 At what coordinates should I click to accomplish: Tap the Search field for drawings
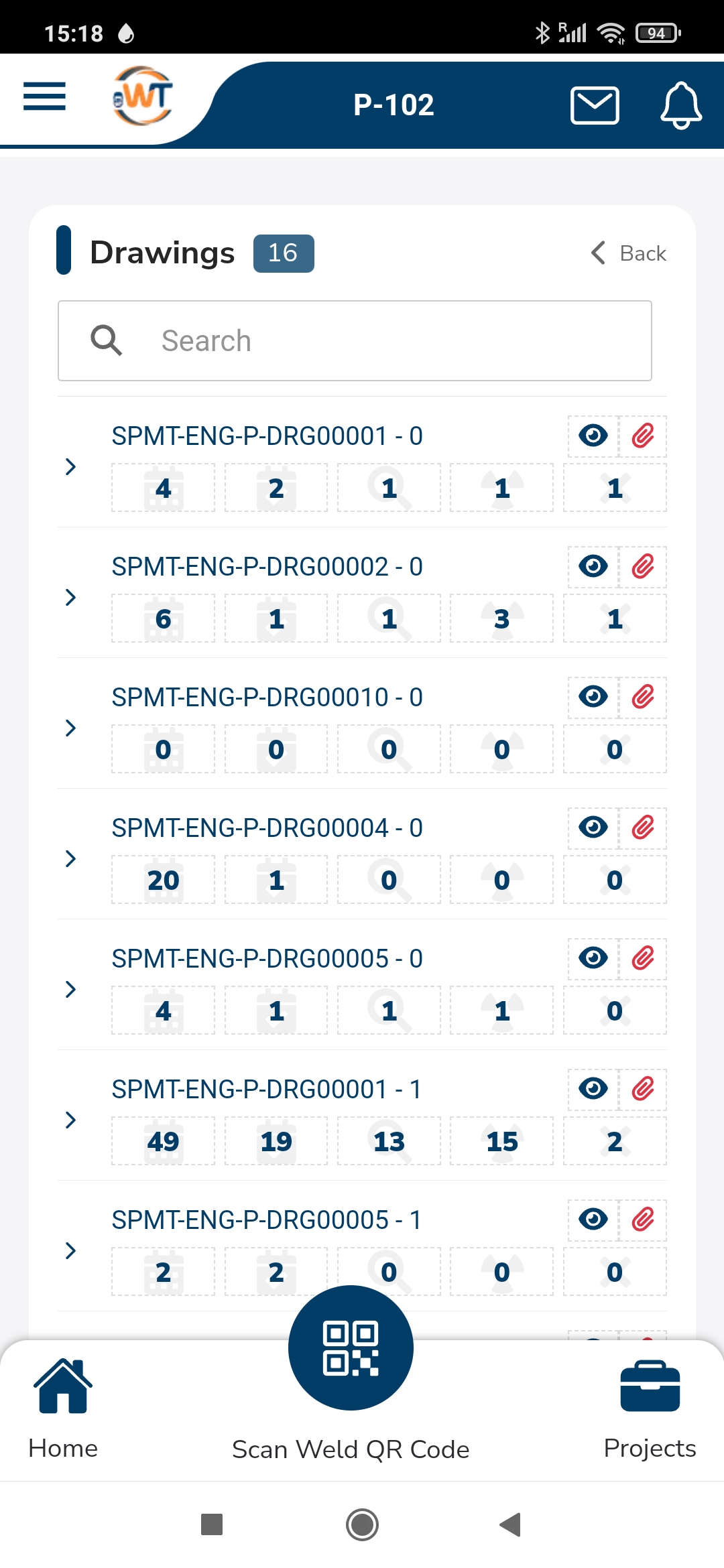(355, 340)
